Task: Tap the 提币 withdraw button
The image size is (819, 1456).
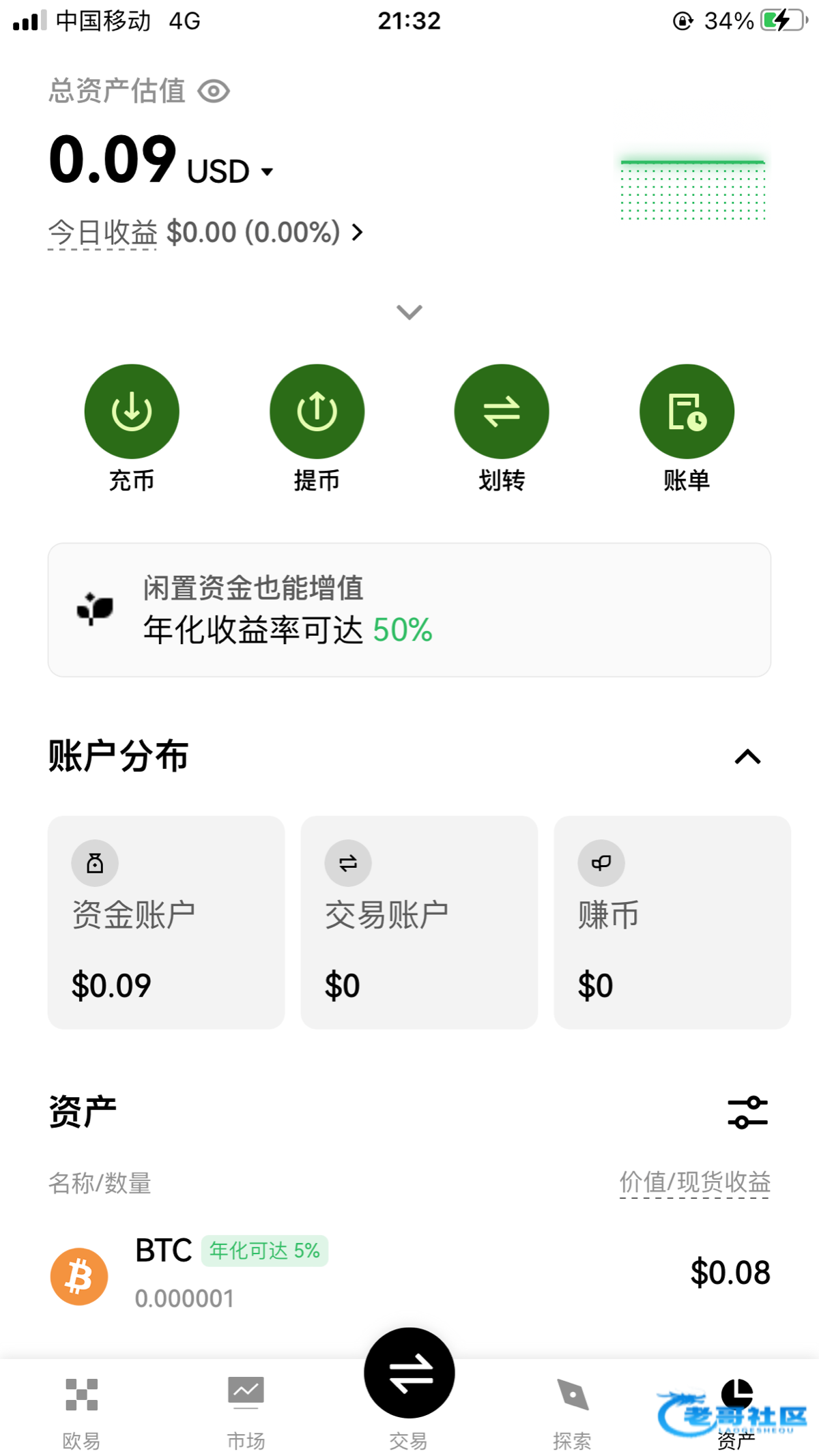Action: 317,411
